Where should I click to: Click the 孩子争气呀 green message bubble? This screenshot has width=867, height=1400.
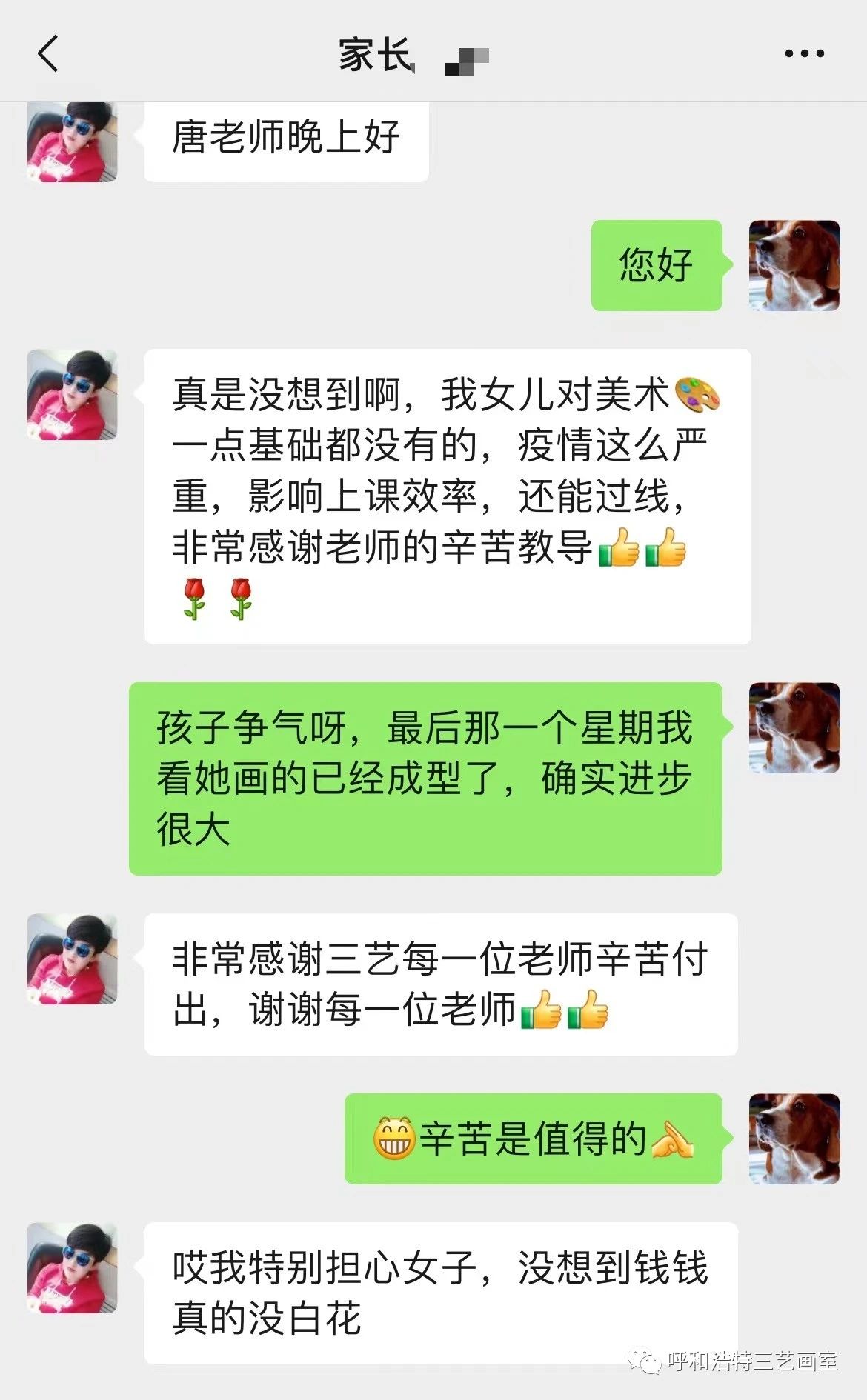click(x=426, y=778)
